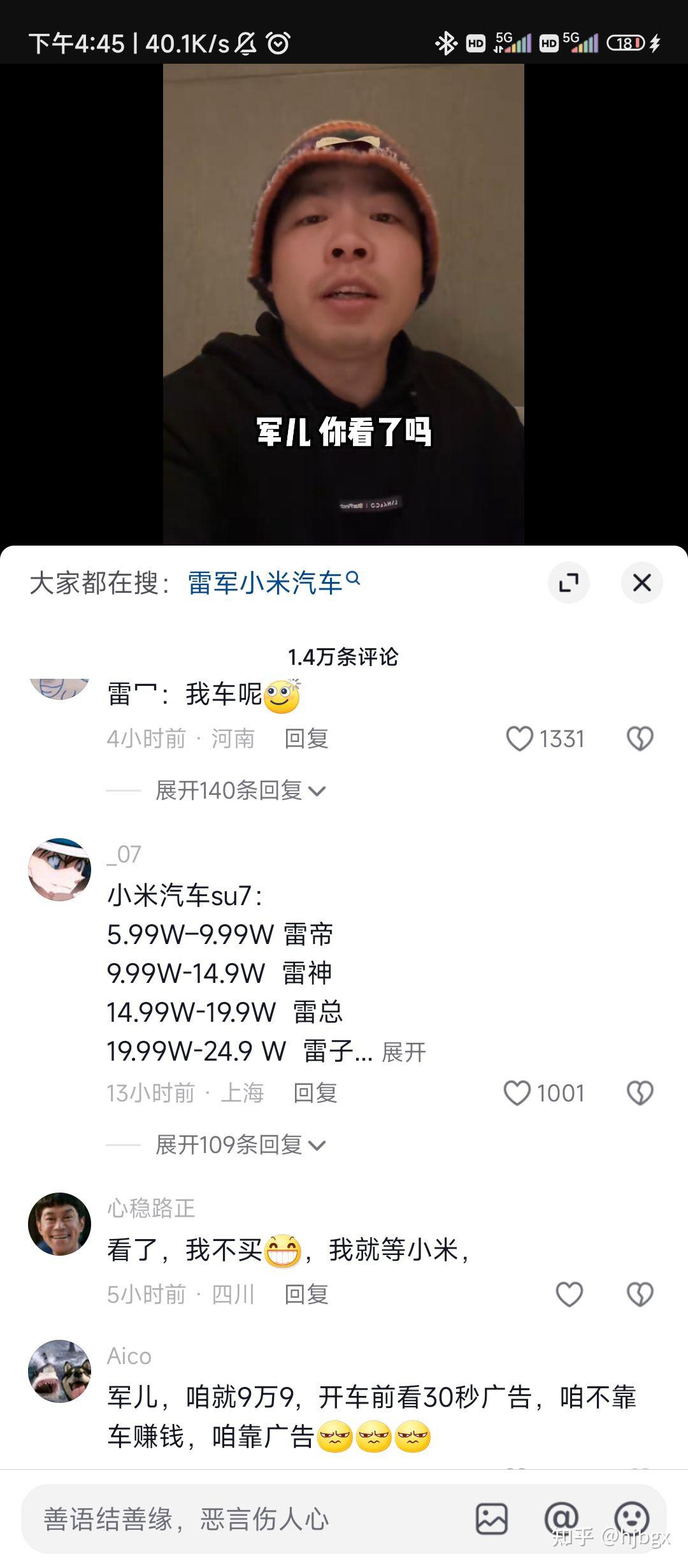This screenshot has height=1568, width=688.
Task: Close the comments panel
Action: pyautogui.click(x=641, y=583)
